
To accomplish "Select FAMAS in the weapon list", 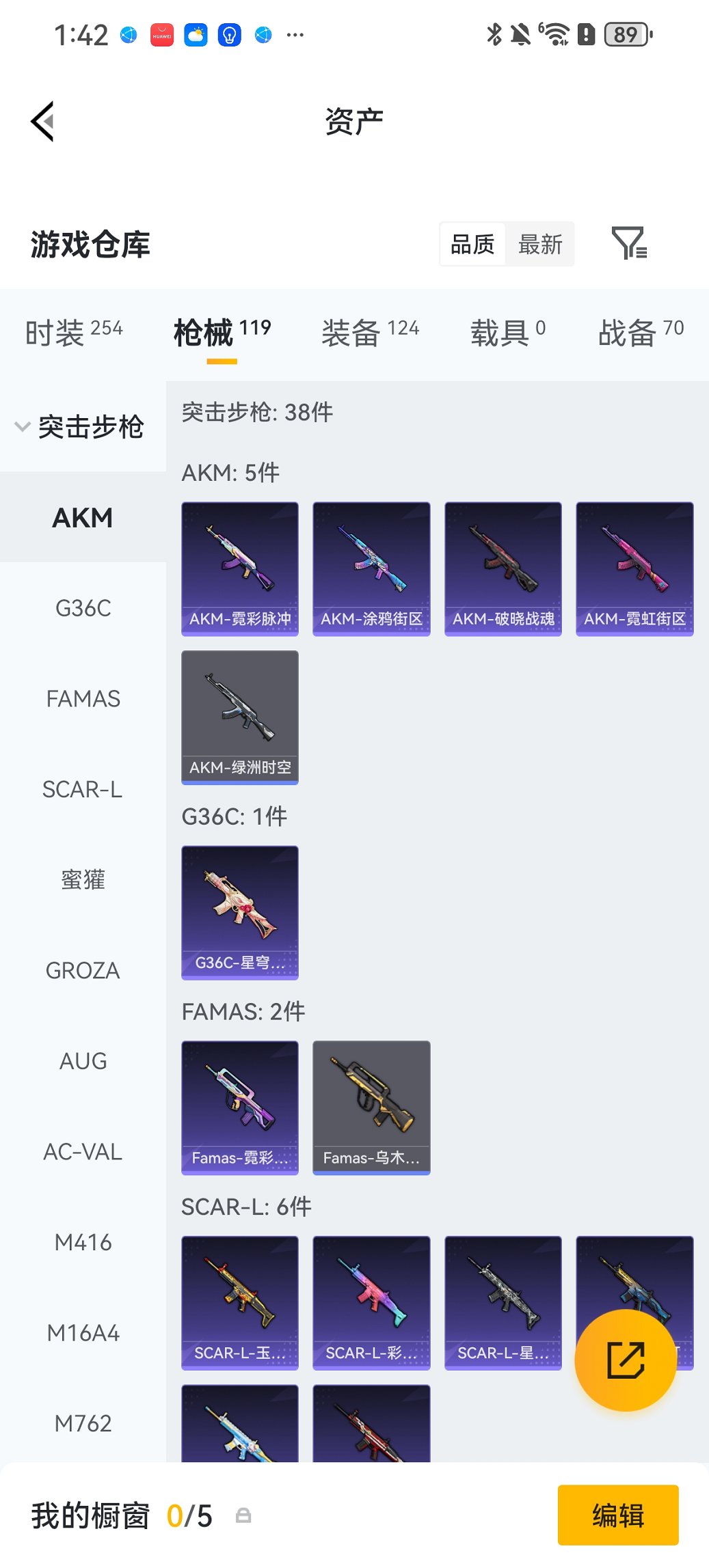I will click(83, 699).
